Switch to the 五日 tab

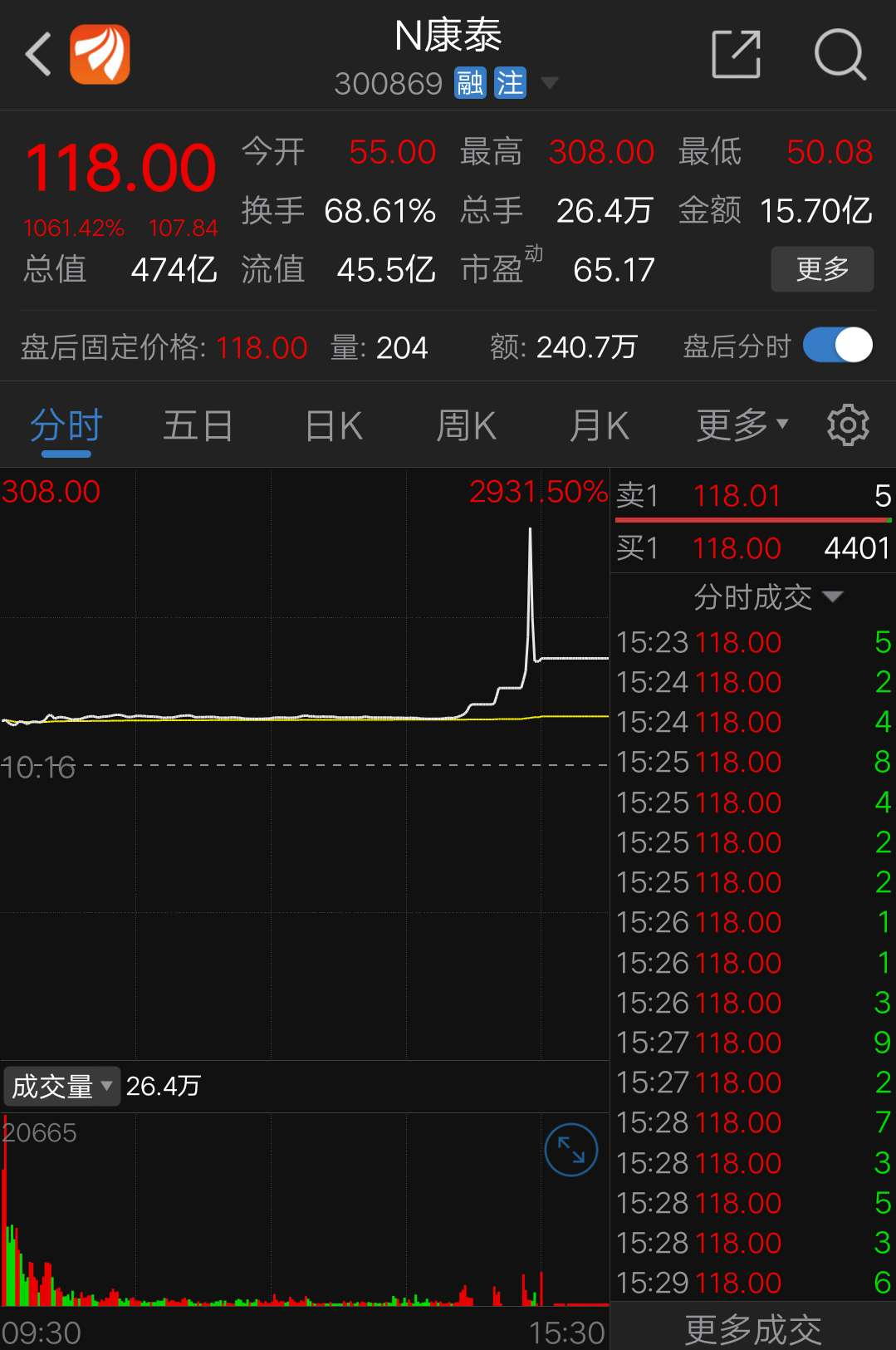coord(198,426)
